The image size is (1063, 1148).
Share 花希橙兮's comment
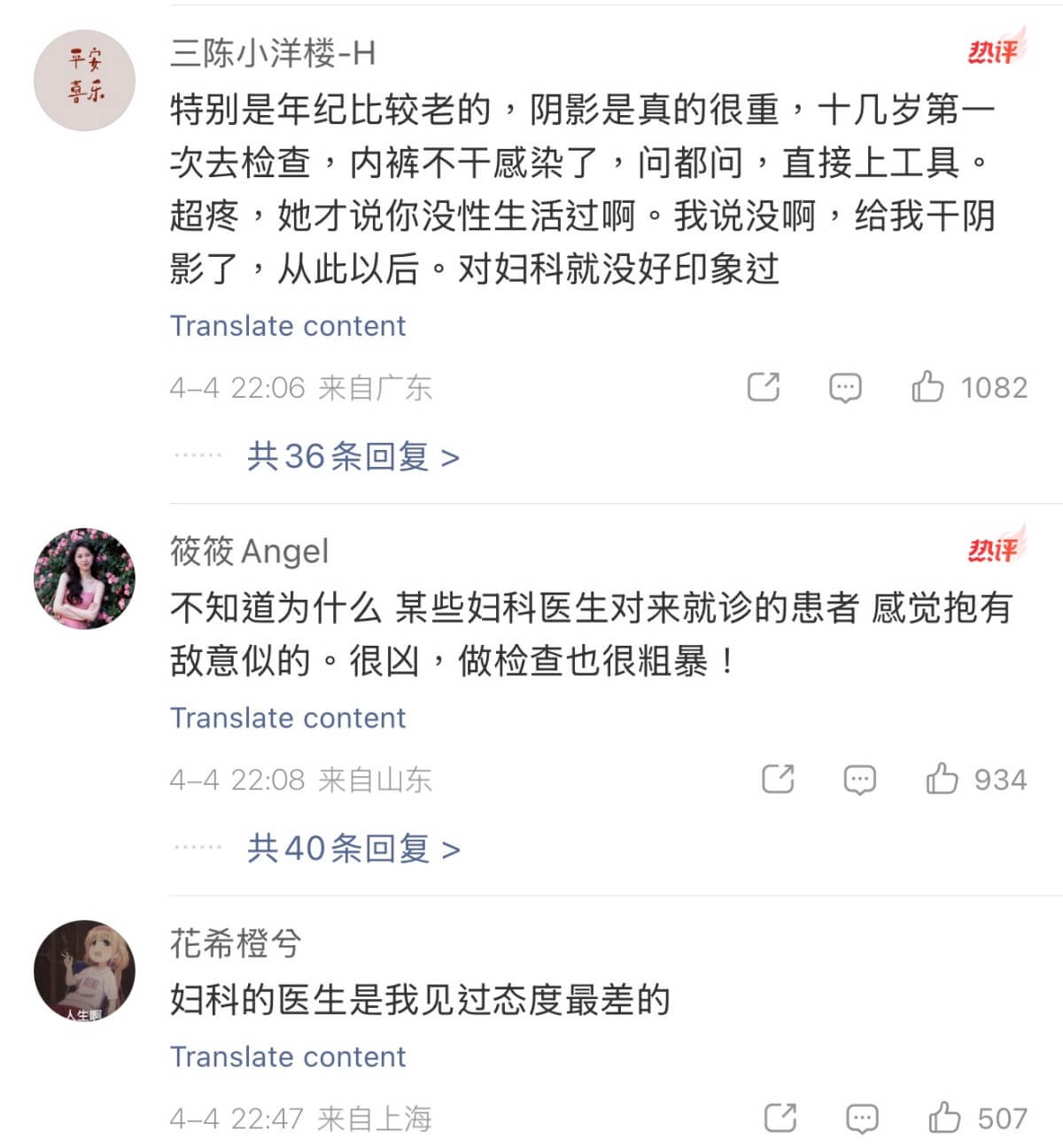tap(780, 1118)
